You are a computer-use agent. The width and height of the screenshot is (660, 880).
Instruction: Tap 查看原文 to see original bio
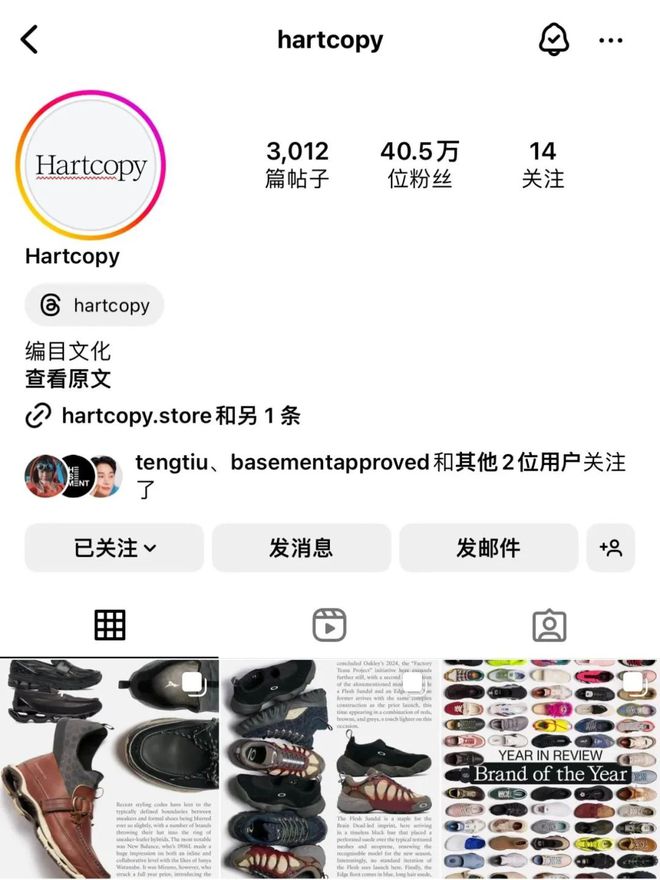tap(68, 379)
